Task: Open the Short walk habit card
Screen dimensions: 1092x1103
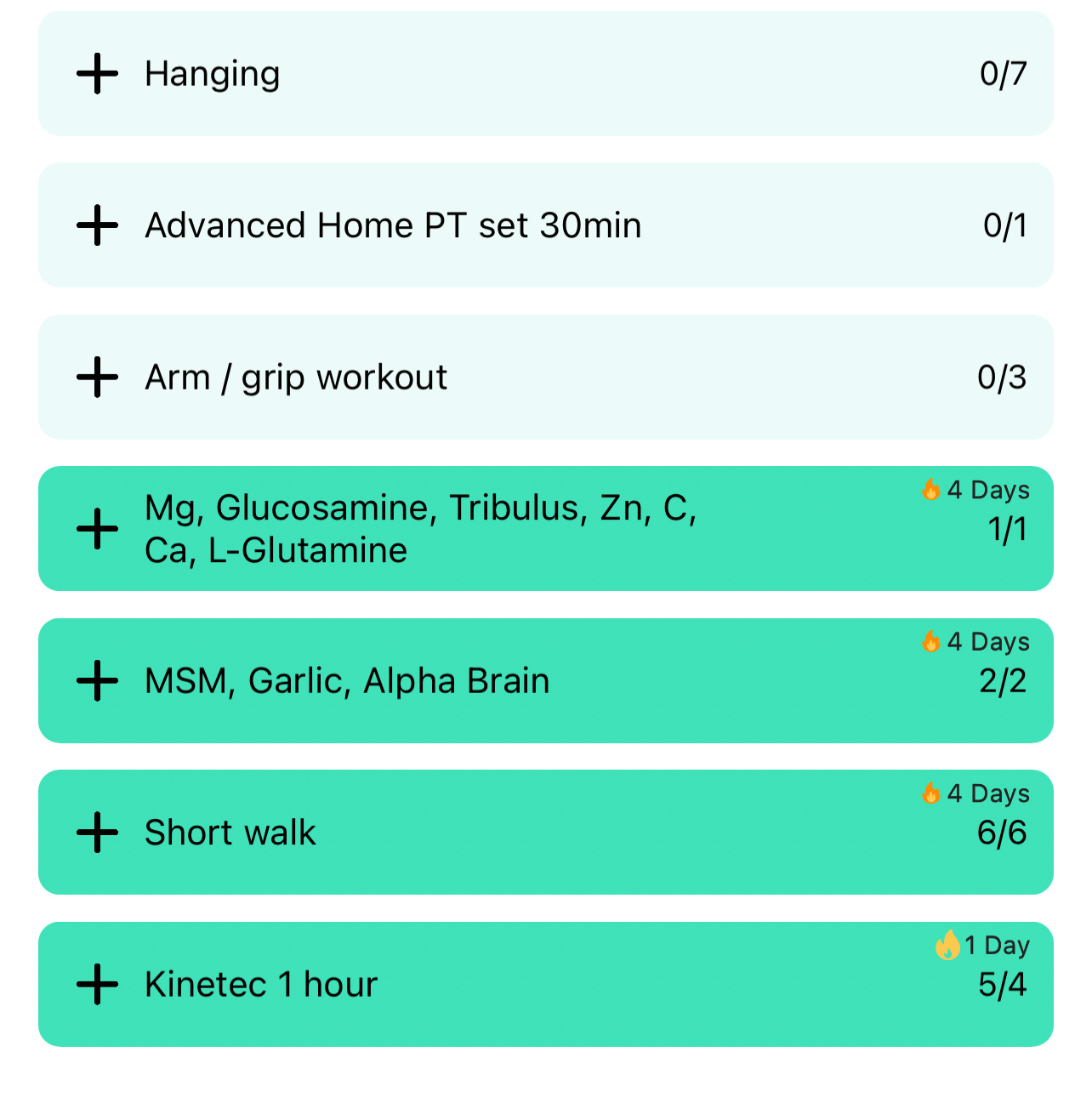Action: pyautogui.click(x=546, y=832)
